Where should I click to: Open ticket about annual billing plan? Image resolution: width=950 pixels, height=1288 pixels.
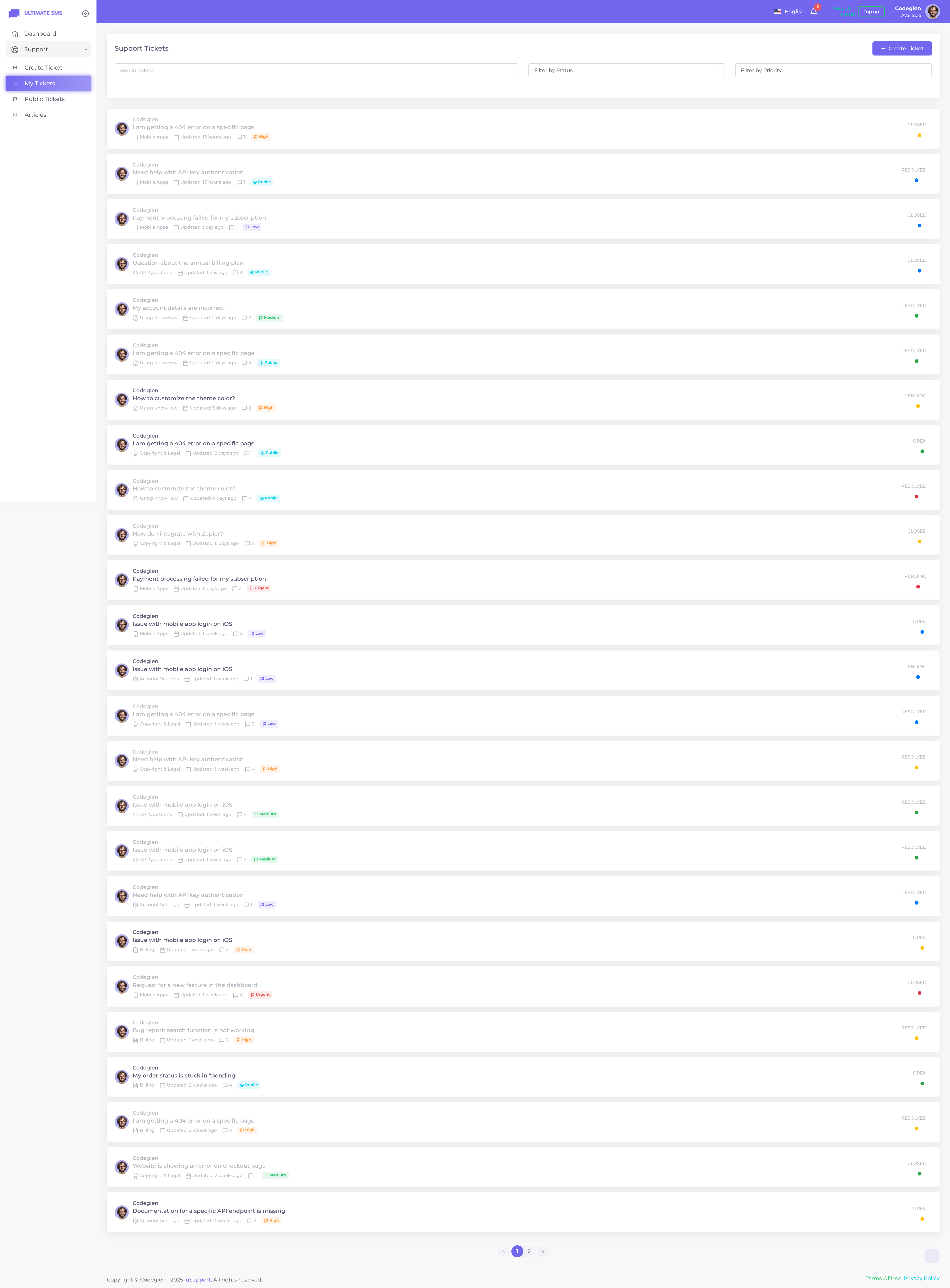click(187, 263)
